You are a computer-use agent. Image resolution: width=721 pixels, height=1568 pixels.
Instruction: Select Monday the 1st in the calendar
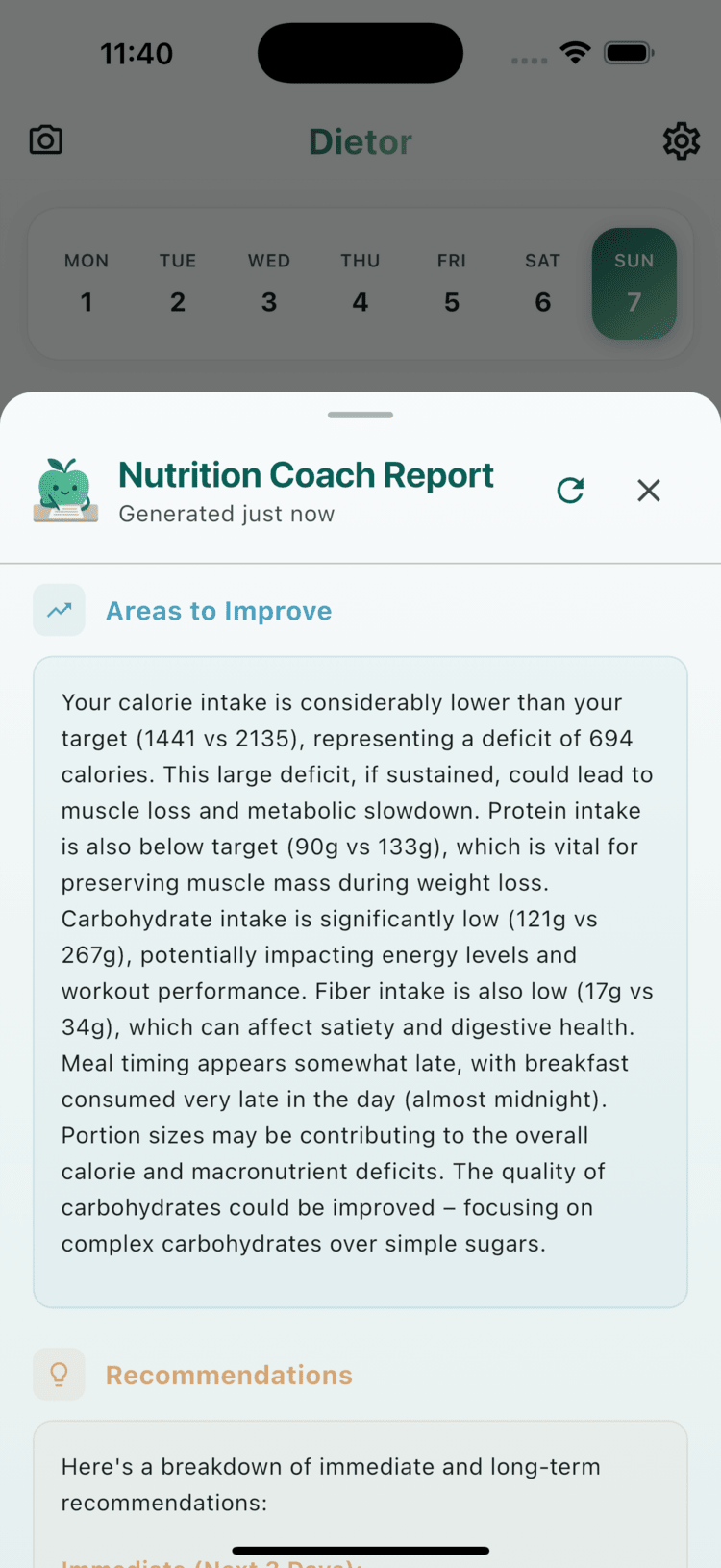tap(87, 284)
